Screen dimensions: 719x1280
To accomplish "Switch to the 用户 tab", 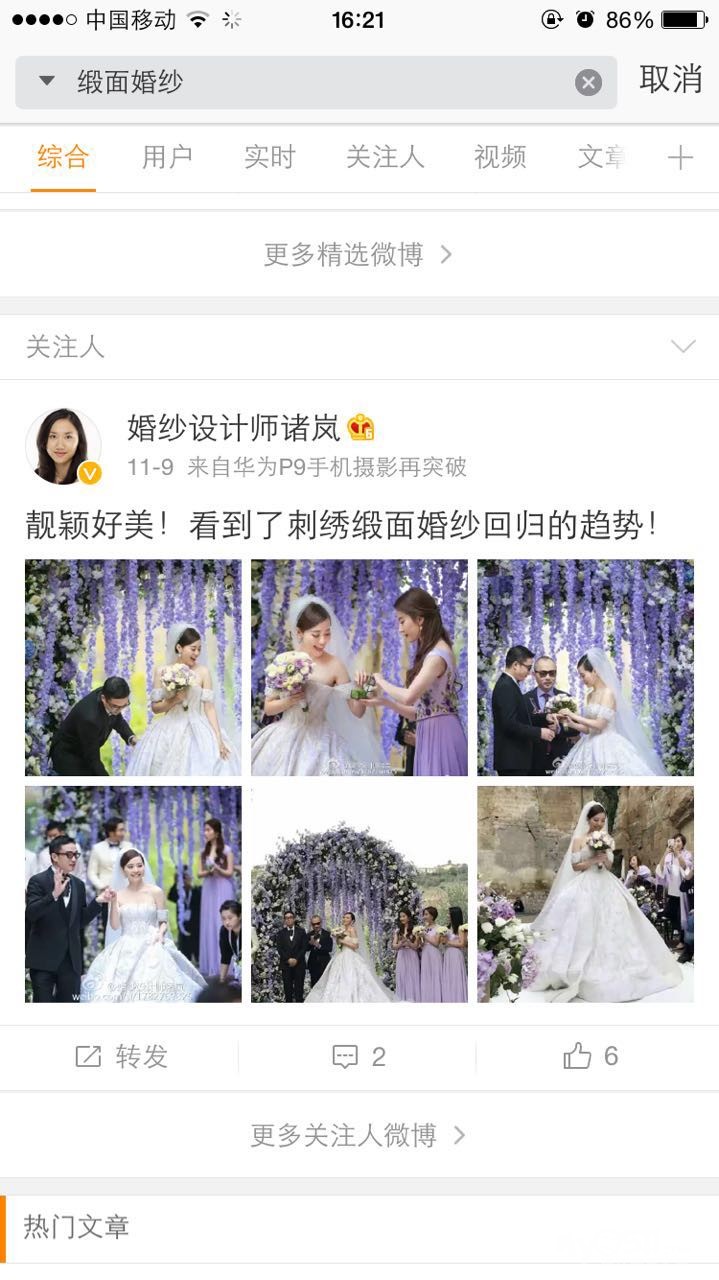I will 166,157.
